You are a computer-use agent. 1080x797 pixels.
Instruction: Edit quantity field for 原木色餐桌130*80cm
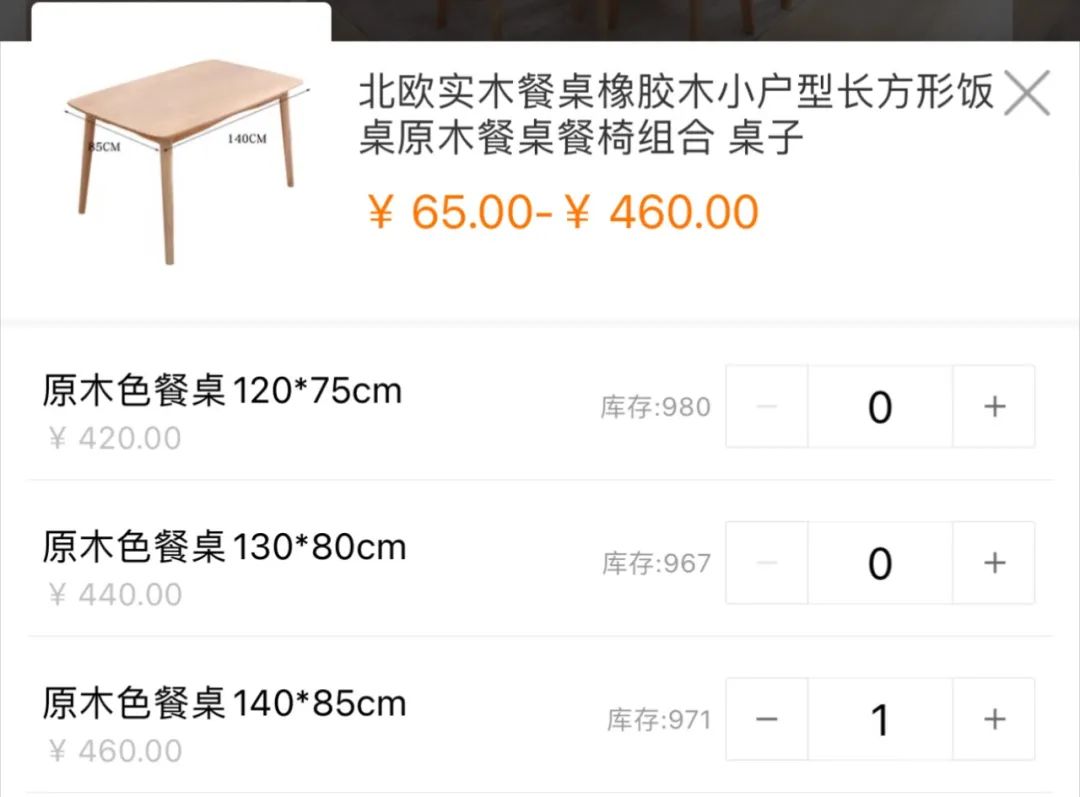(880, 563)
